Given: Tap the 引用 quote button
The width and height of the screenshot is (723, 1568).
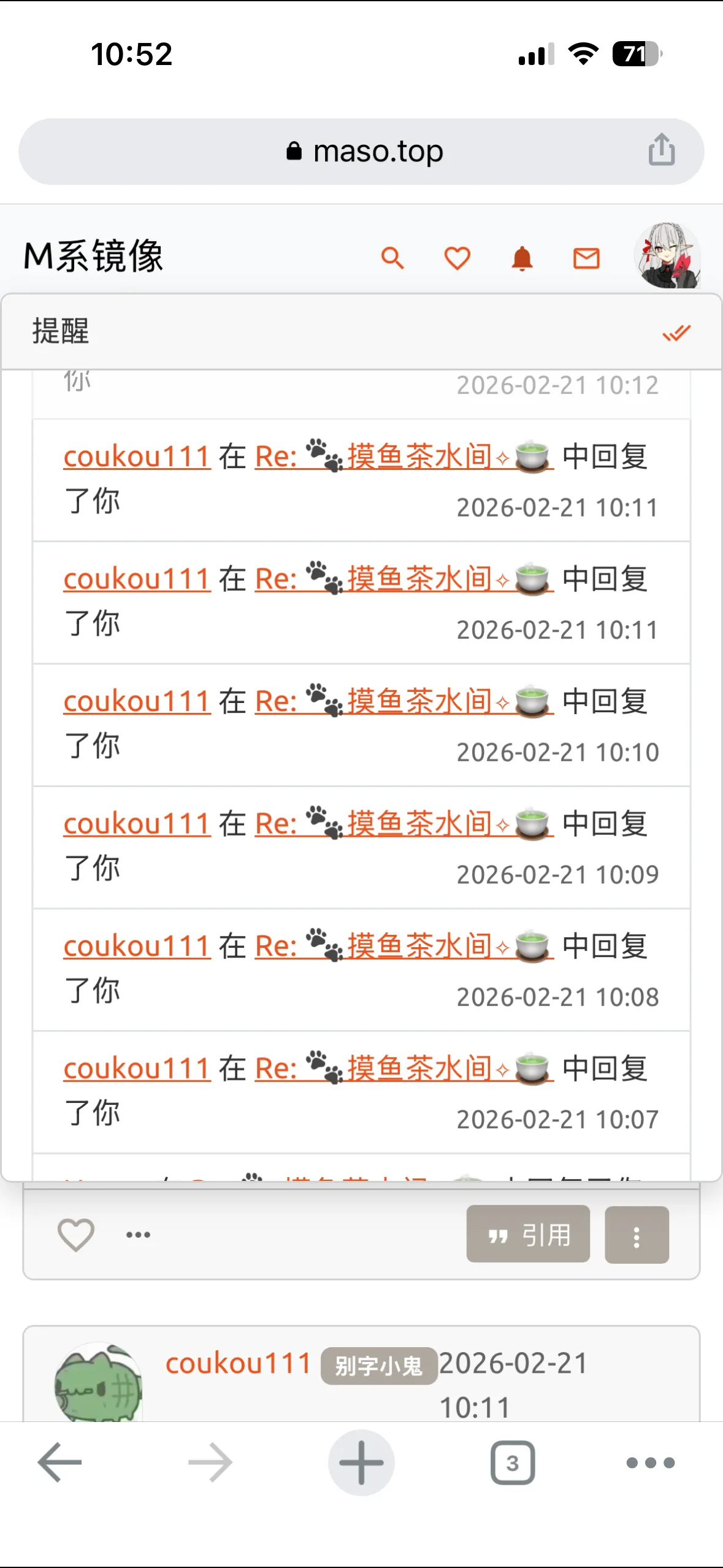Looking at the screenshot, I should click(528, 1234).
